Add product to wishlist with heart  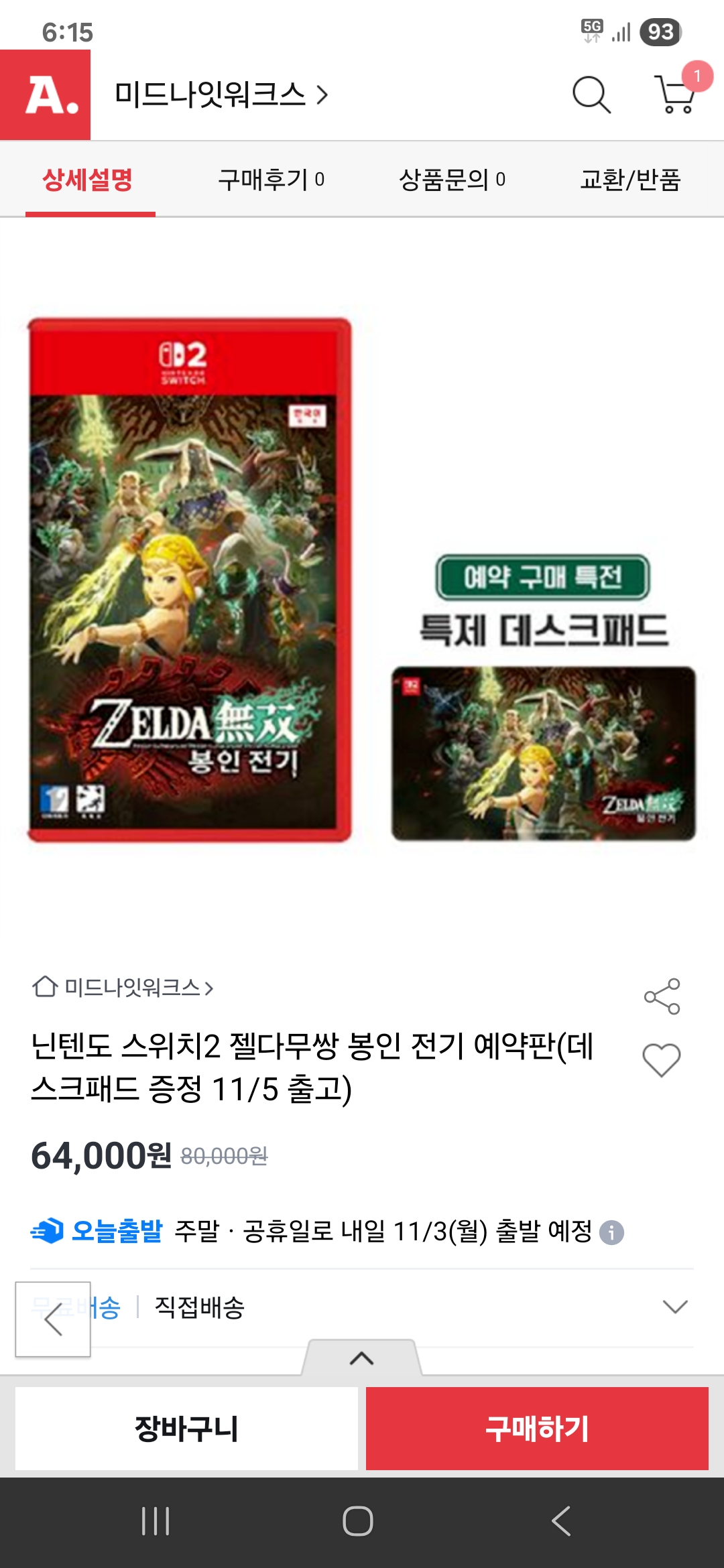click(662, 1060)
